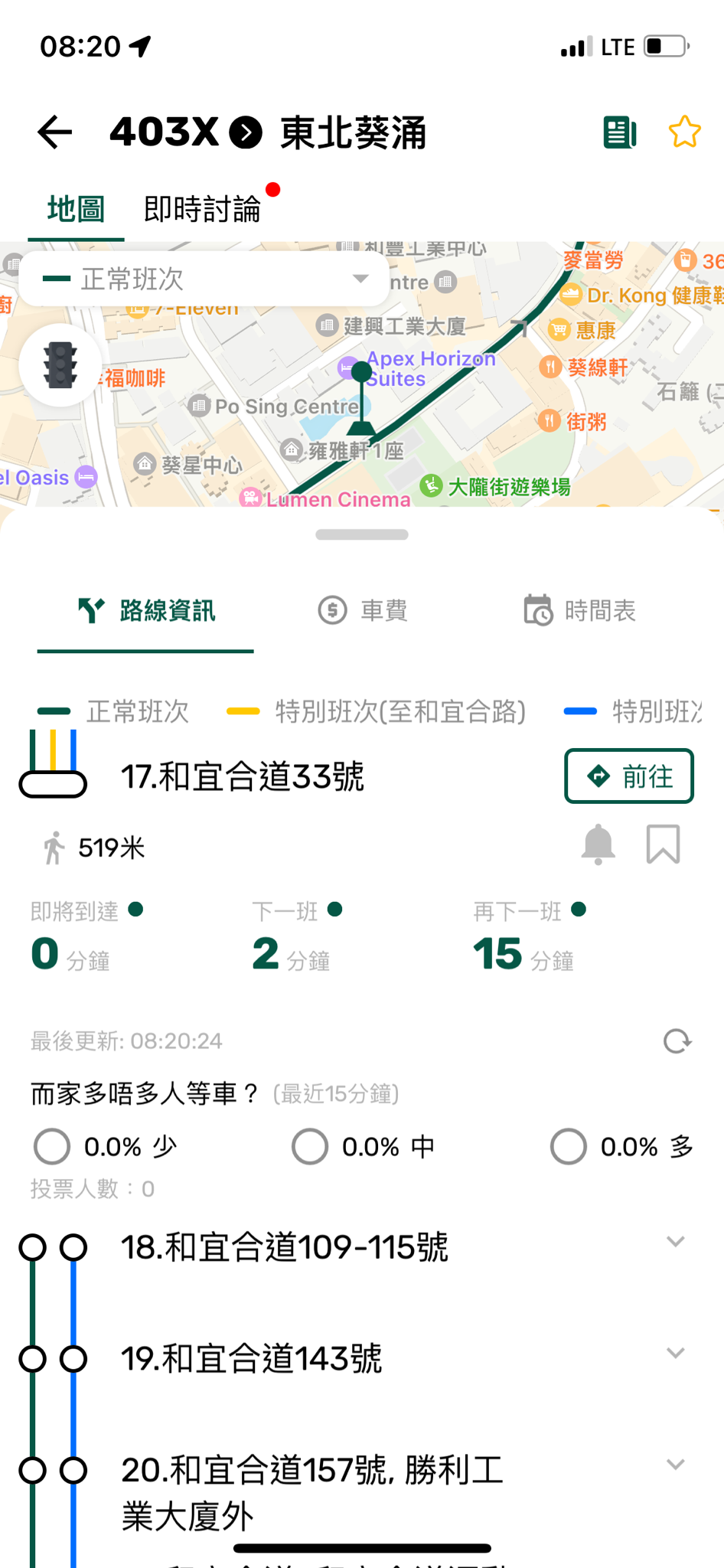Set an arrival alert with the bell
Screen dimensions: 724x1568
coord(598,845)
